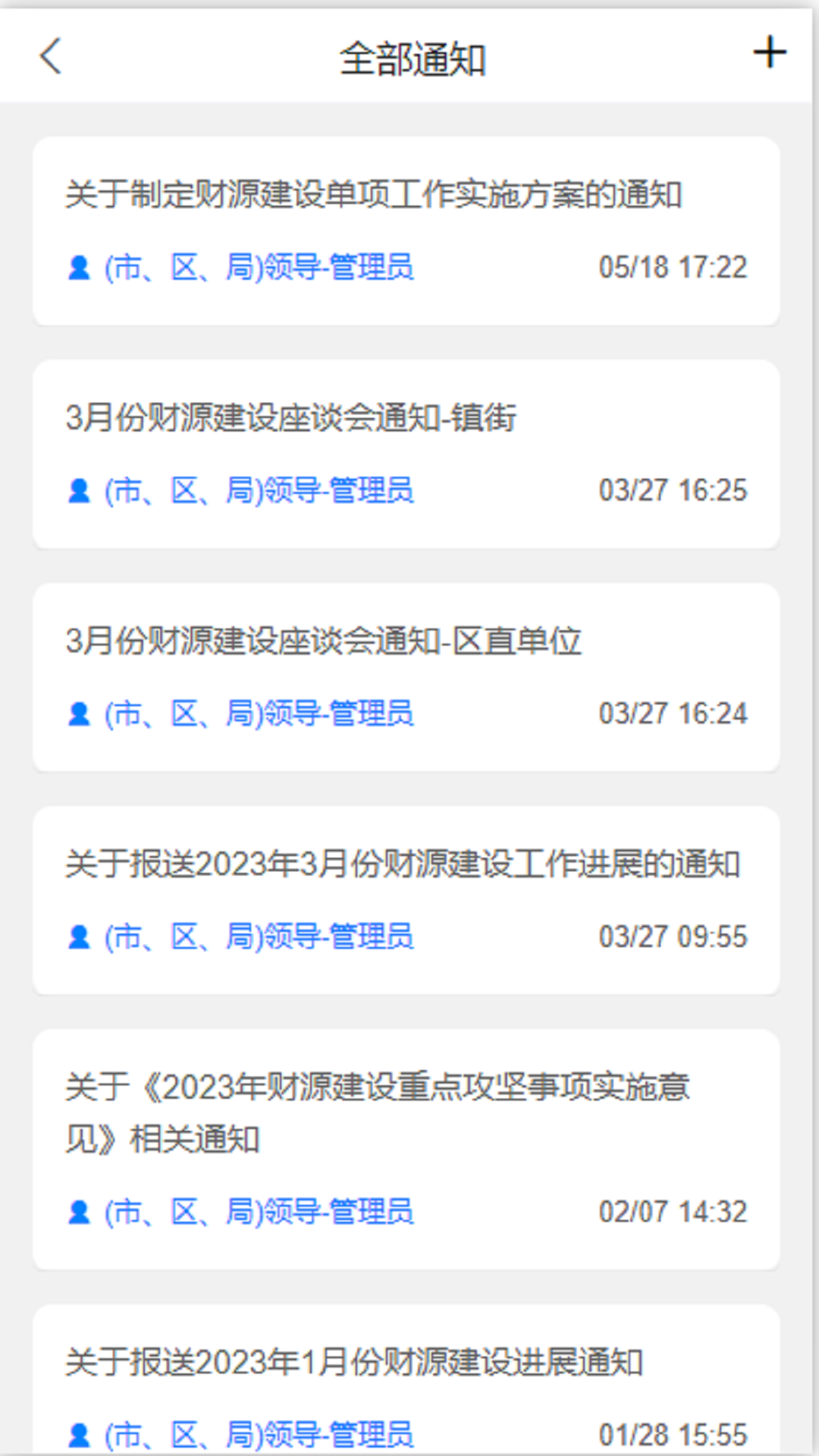
Task: Tap the timestamp 05/18 17:22
Action: 673,268
